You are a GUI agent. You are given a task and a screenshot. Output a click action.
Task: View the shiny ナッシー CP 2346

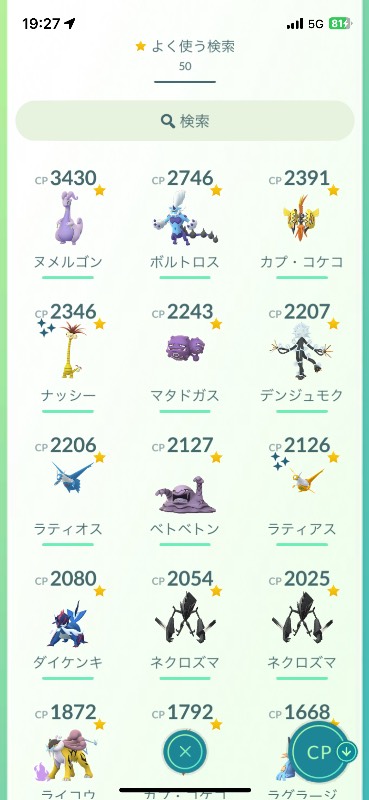pos(68,357)
